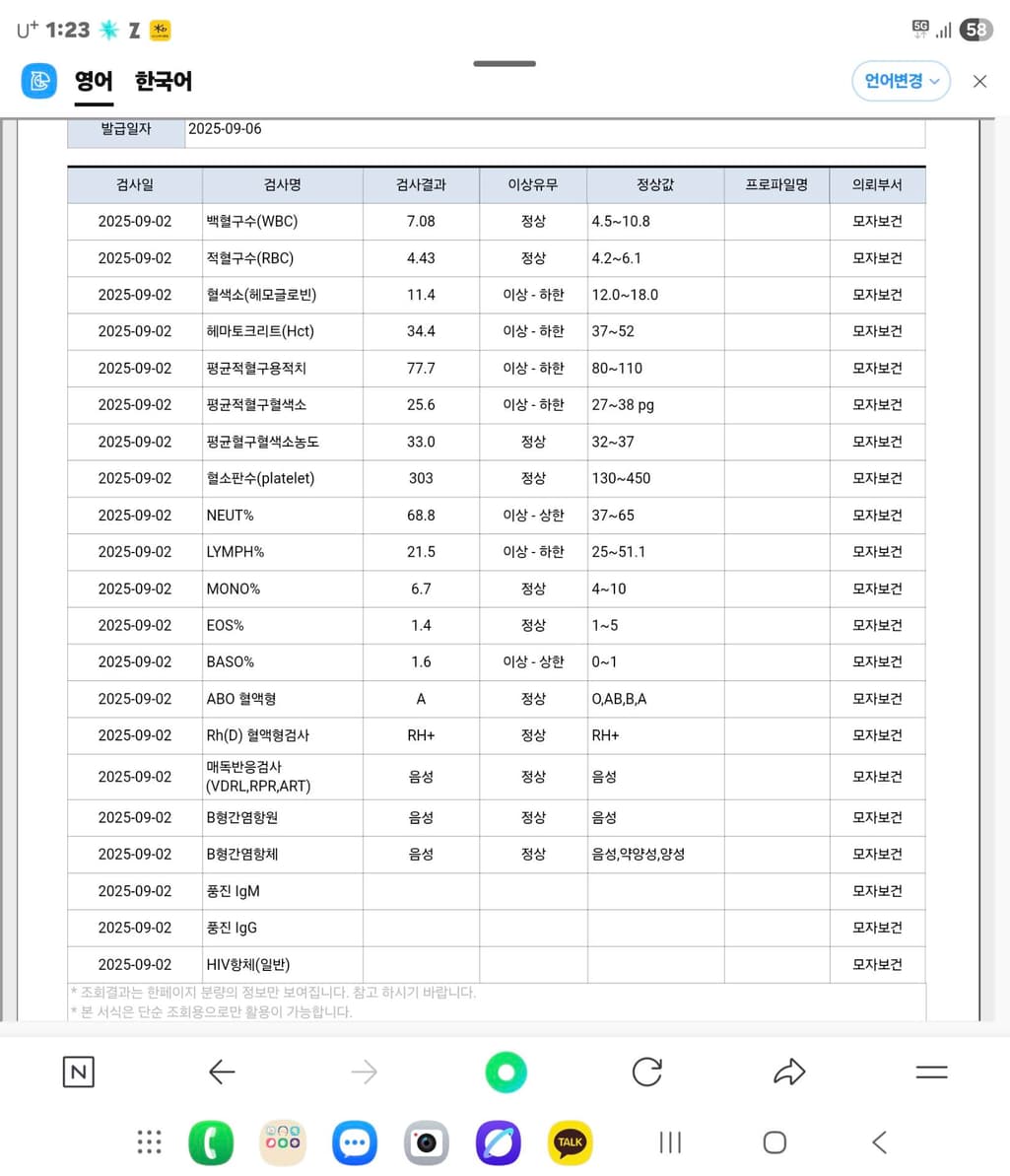Viewport: 1010px width, 1176px height.
Task: Tap the green Naver search circle button
Action: [505, 1072]
